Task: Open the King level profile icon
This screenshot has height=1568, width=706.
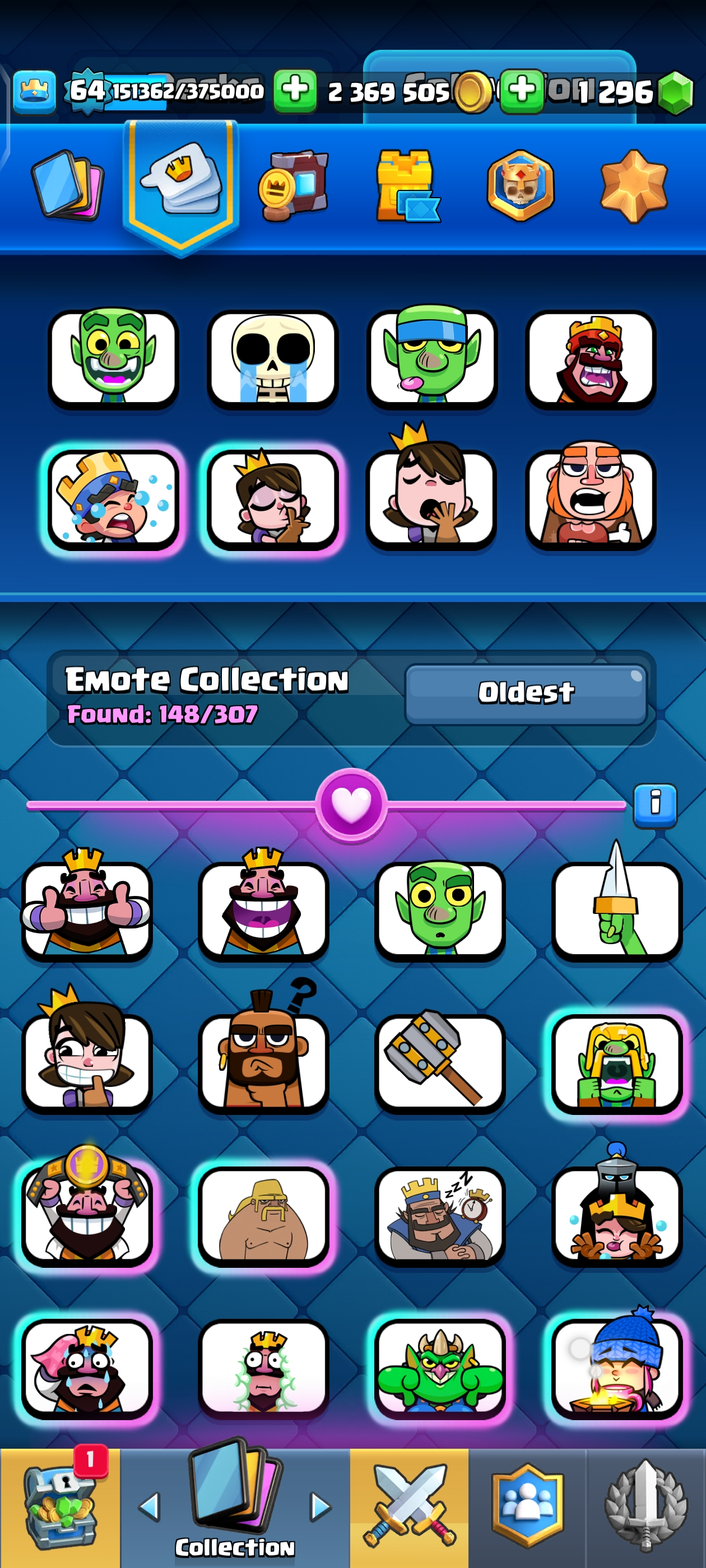Action: click(34, 91)
